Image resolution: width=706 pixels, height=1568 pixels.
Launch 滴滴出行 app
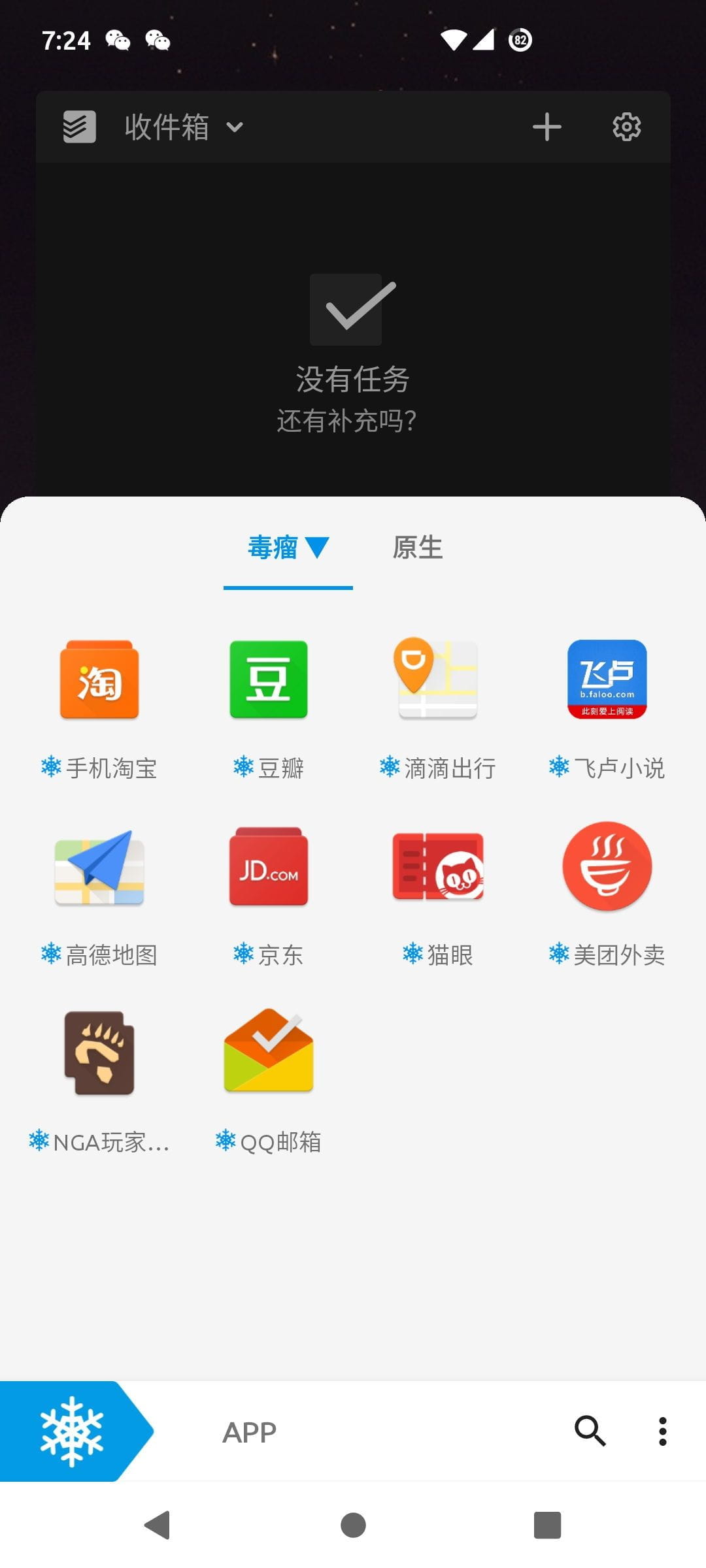coord(437,681)
